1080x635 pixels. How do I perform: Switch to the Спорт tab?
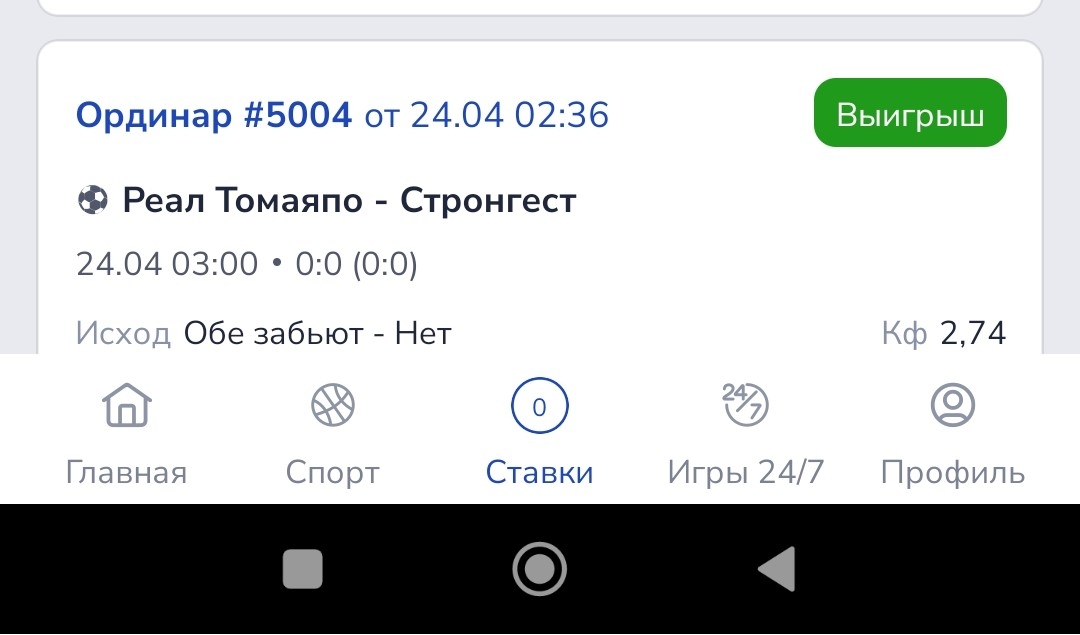[333, 432]
